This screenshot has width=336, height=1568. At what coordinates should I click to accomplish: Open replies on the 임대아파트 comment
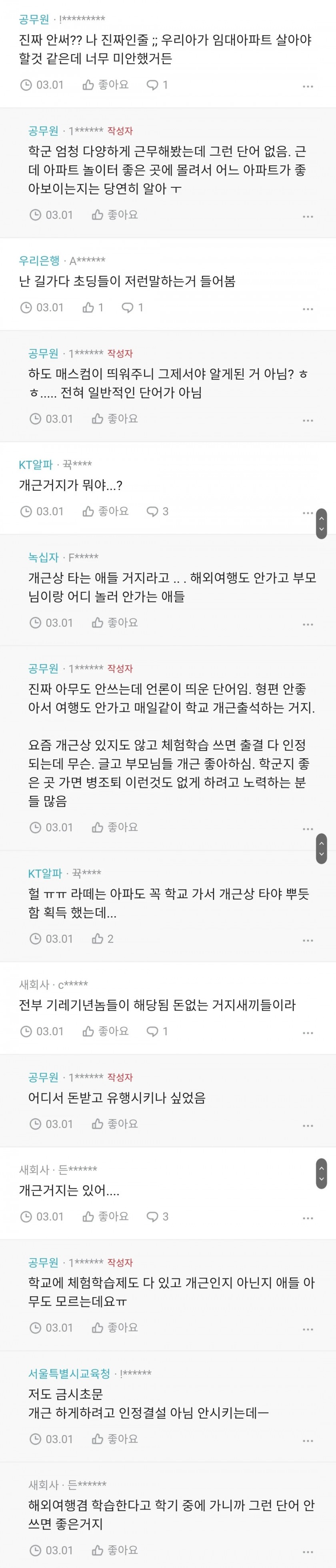(x=157, y=85)
